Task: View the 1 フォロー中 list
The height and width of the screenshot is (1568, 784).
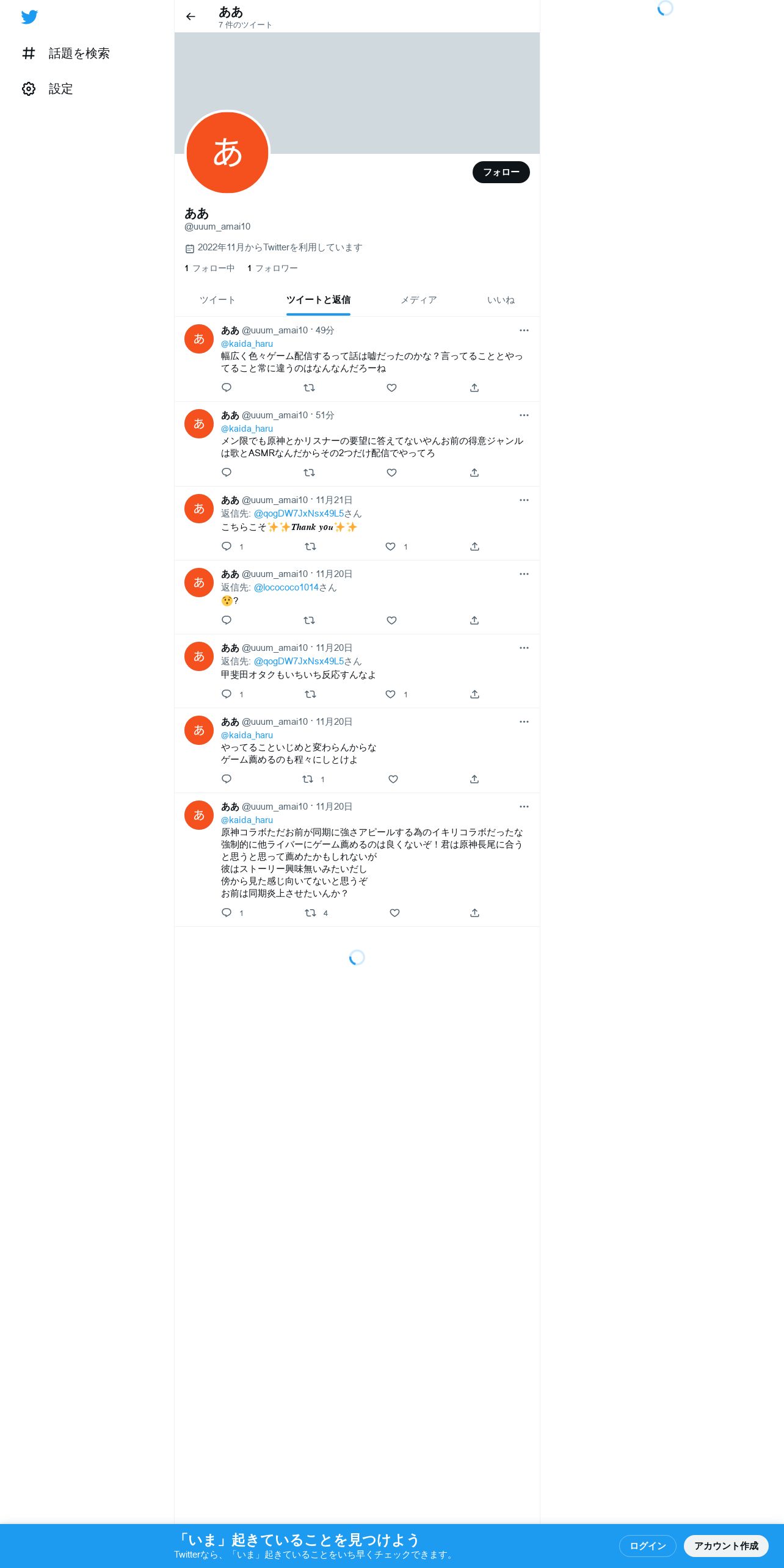Action: (209, 268)
